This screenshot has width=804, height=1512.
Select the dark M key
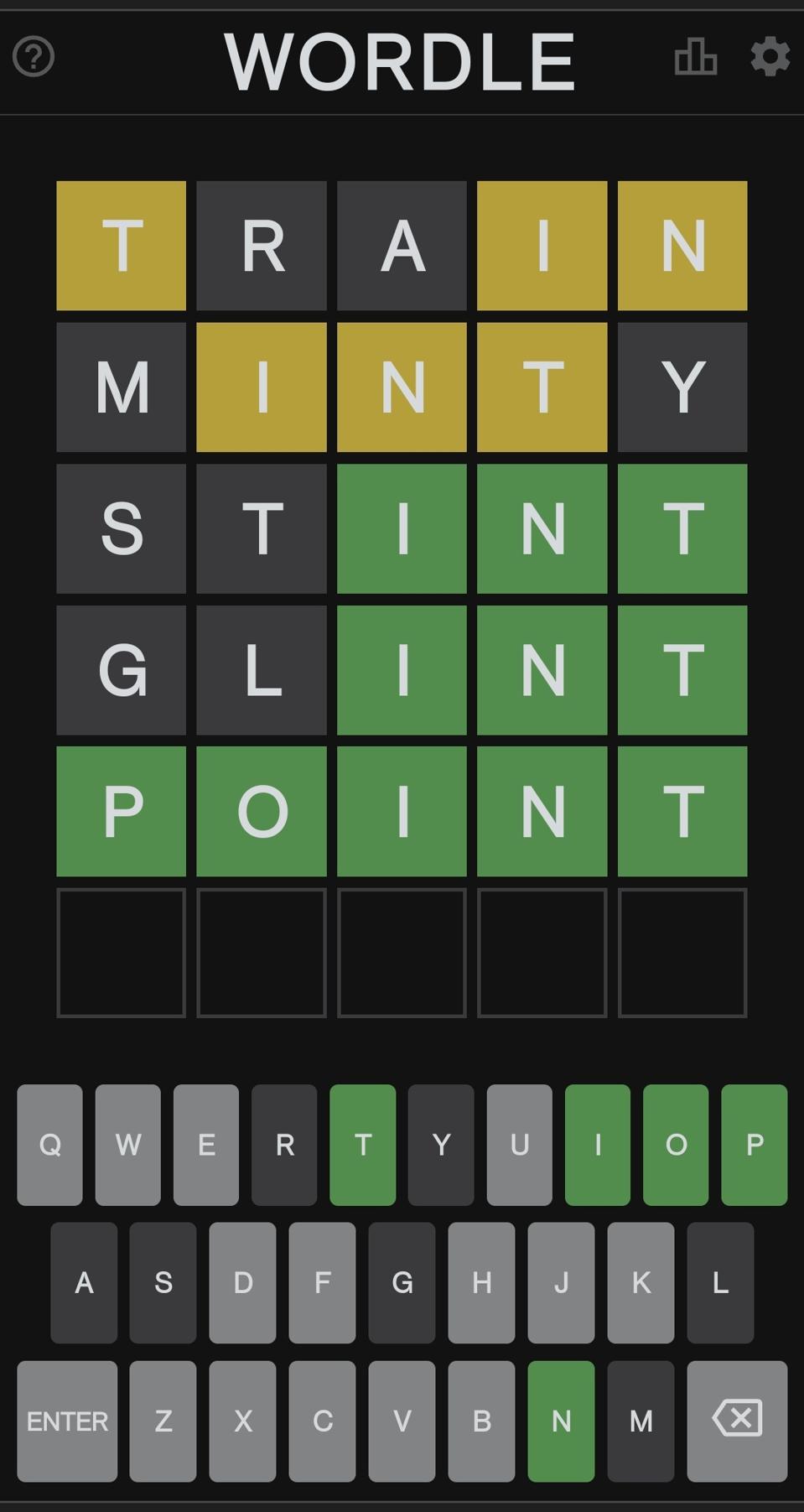pos(641,1421)
